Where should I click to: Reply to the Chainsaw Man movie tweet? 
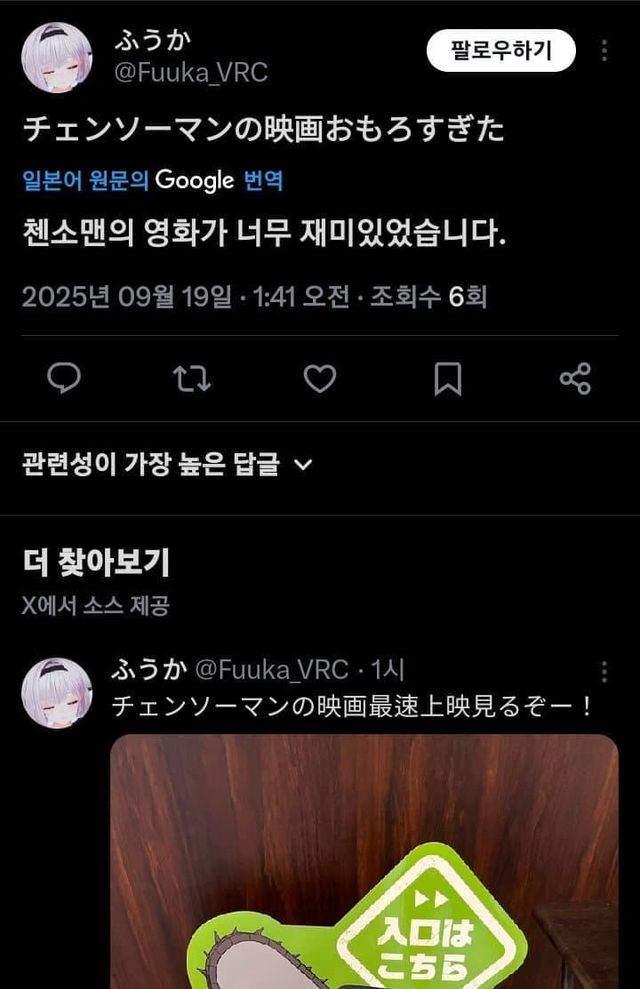pos(64,378)
